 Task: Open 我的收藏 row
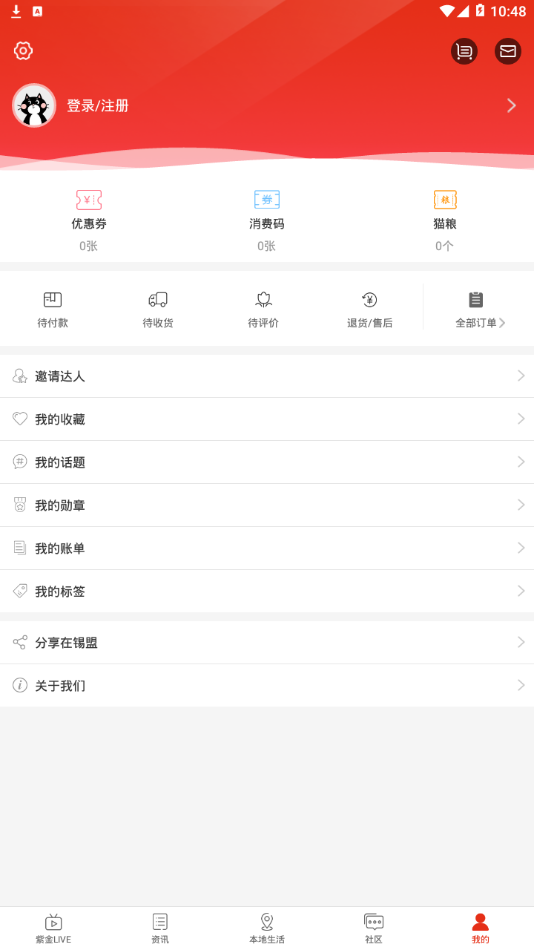267,419
